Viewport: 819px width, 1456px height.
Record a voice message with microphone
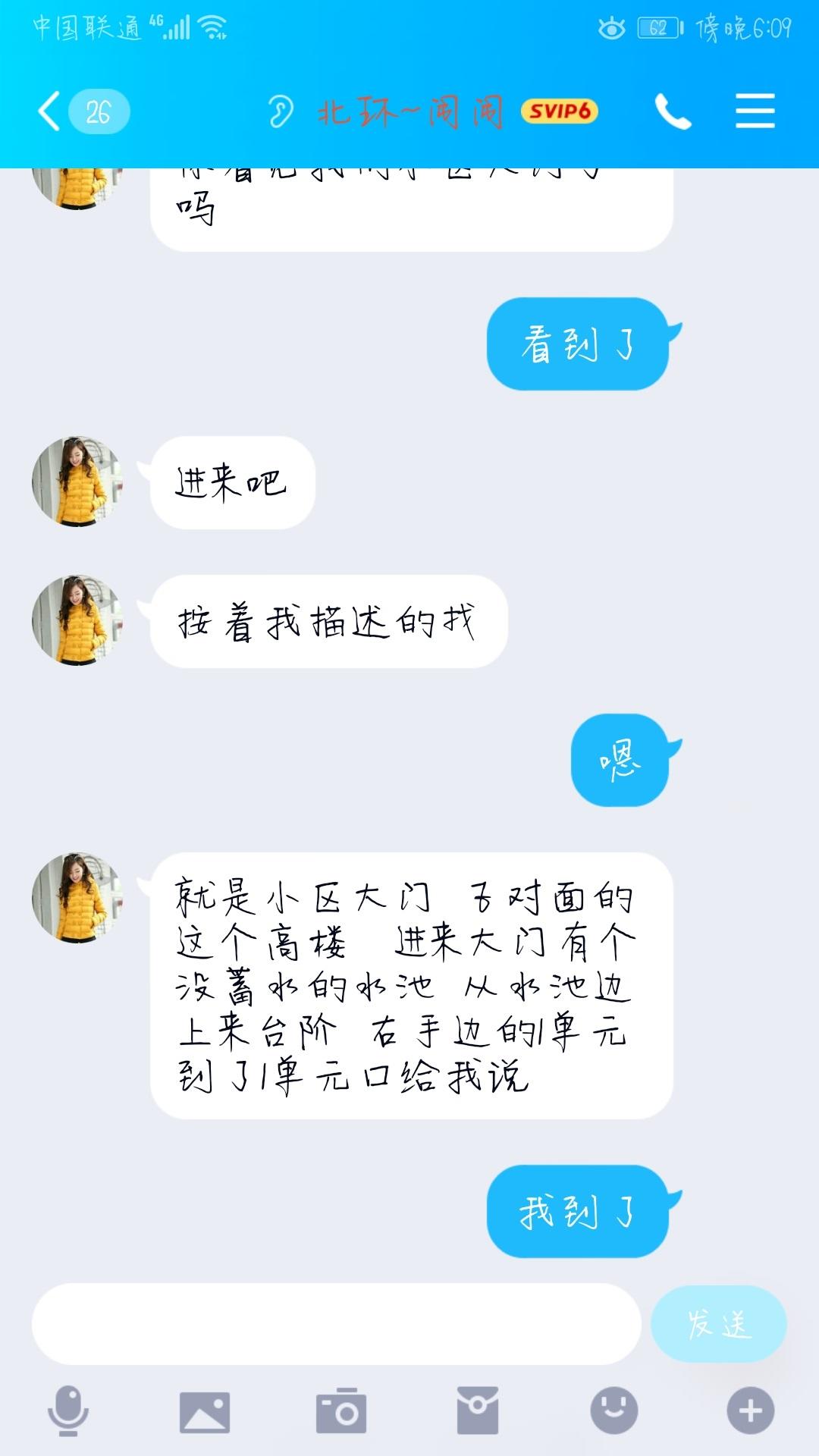(68, 1411)
